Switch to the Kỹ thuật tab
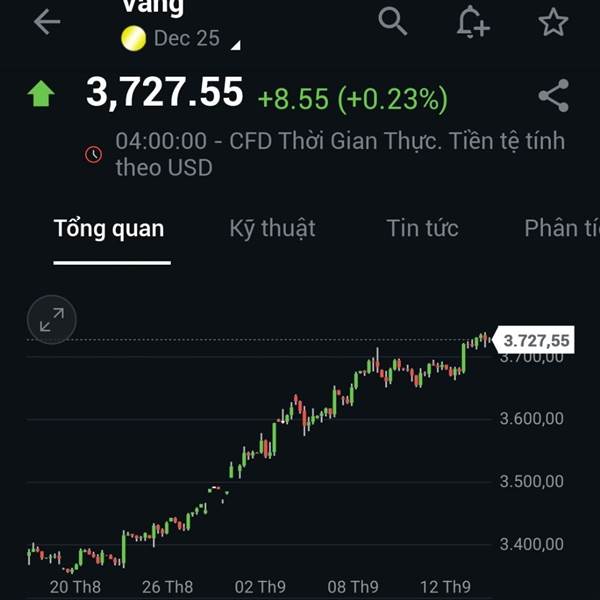The image size is (600, 600). (x=272, y=228)
